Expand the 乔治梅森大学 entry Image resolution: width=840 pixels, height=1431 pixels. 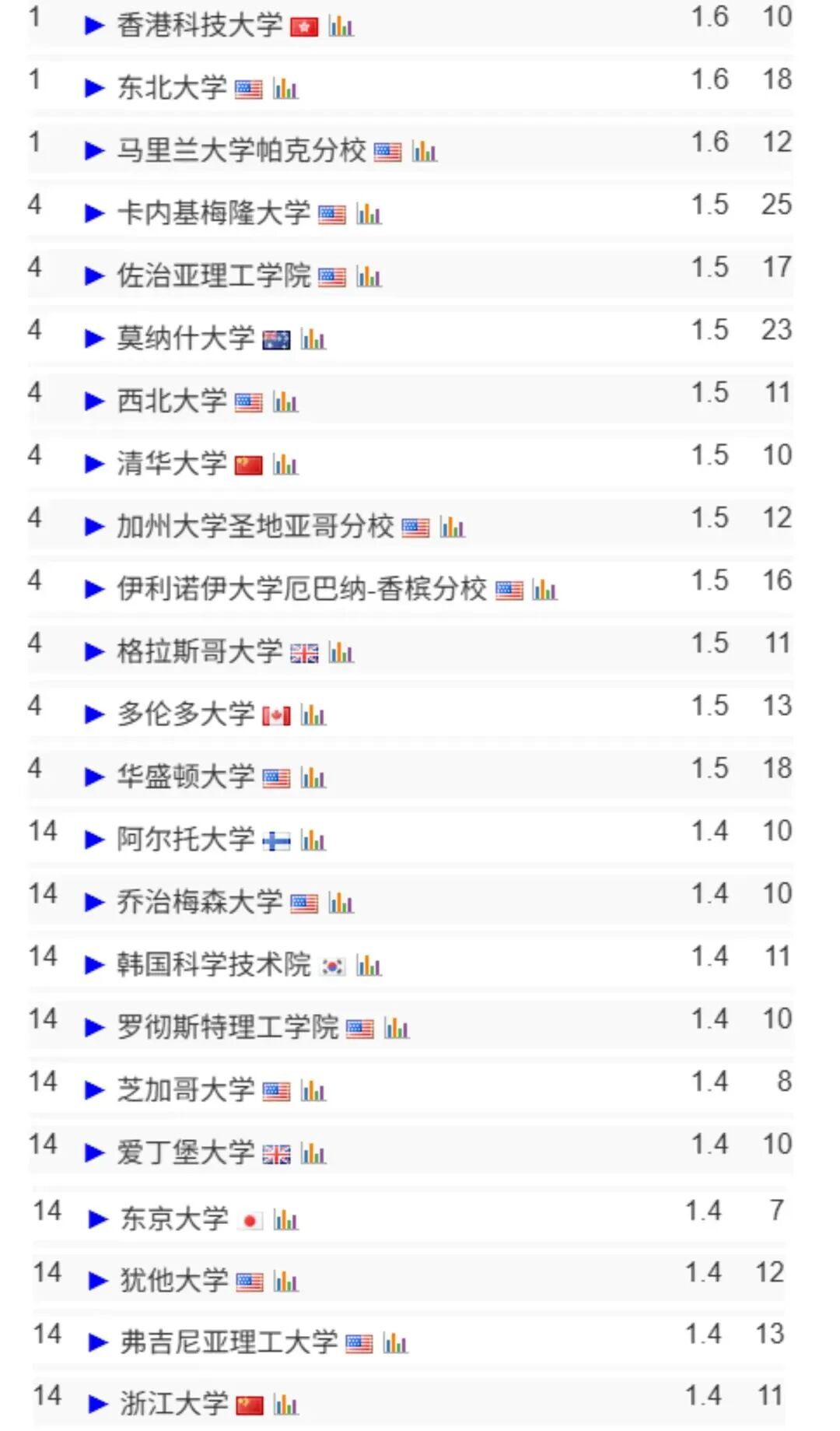[94, 903]
